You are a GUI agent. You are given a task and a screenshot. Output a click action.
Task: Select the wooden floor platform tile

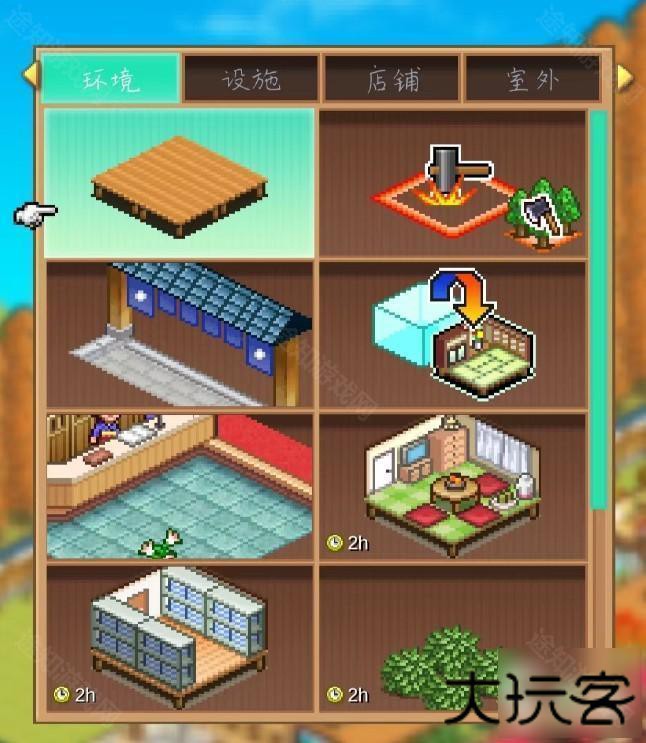pos(180,184)
